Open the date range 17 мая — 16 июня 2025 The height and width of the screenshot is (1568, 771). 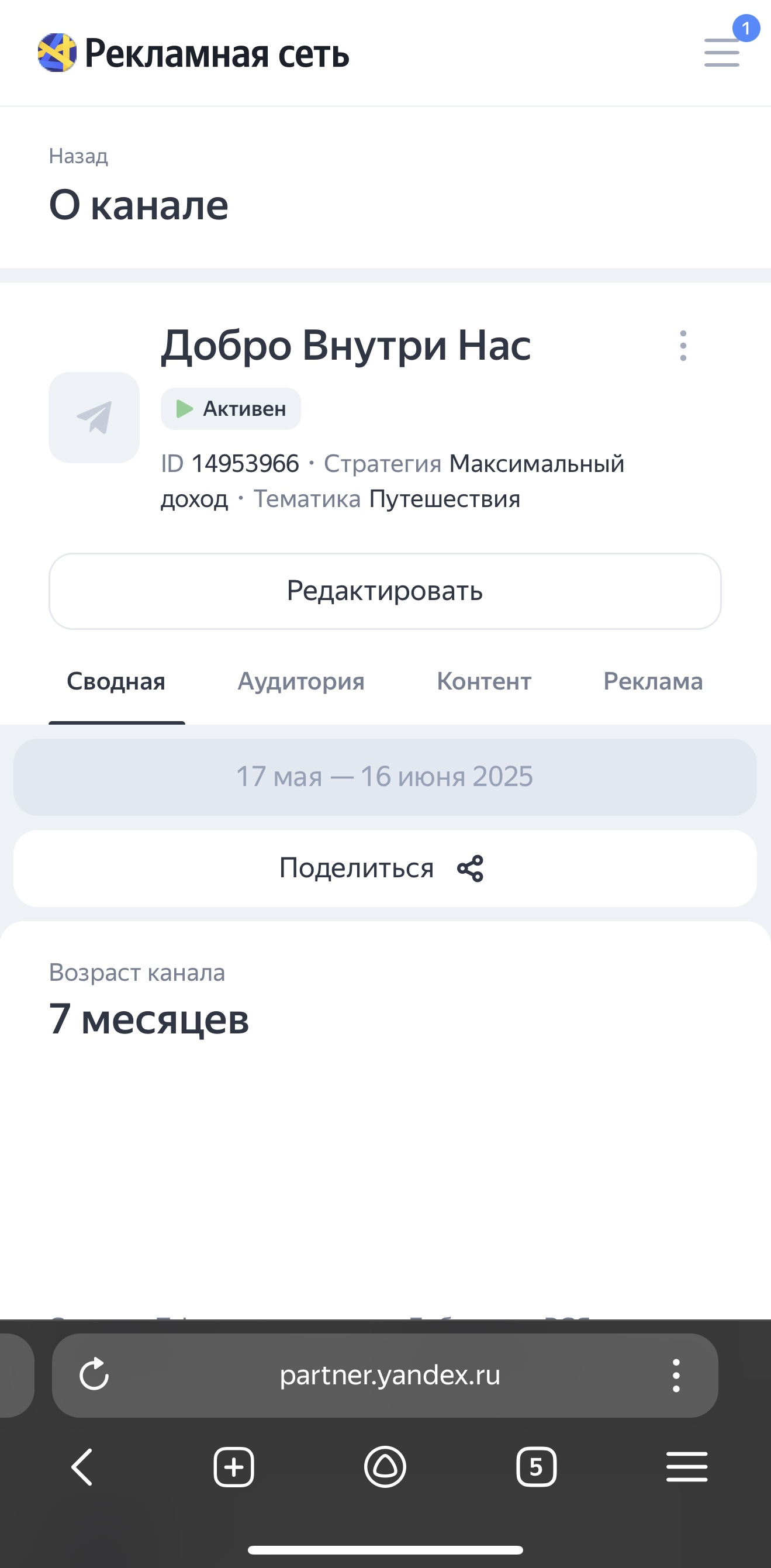click(x=385, y=777)
